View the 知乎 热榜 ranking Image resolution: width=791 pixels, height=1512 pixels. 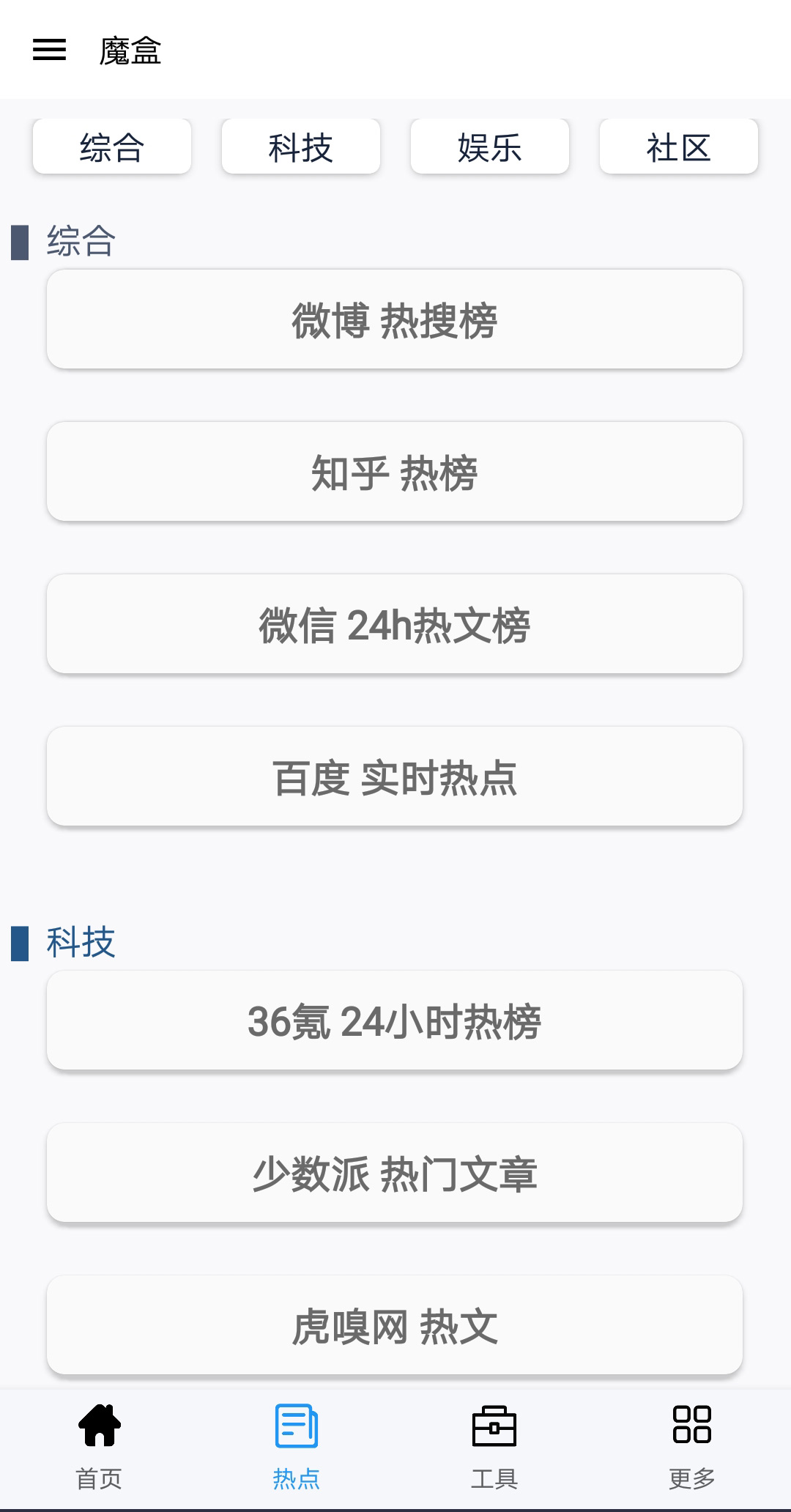(x=395, y=472)
